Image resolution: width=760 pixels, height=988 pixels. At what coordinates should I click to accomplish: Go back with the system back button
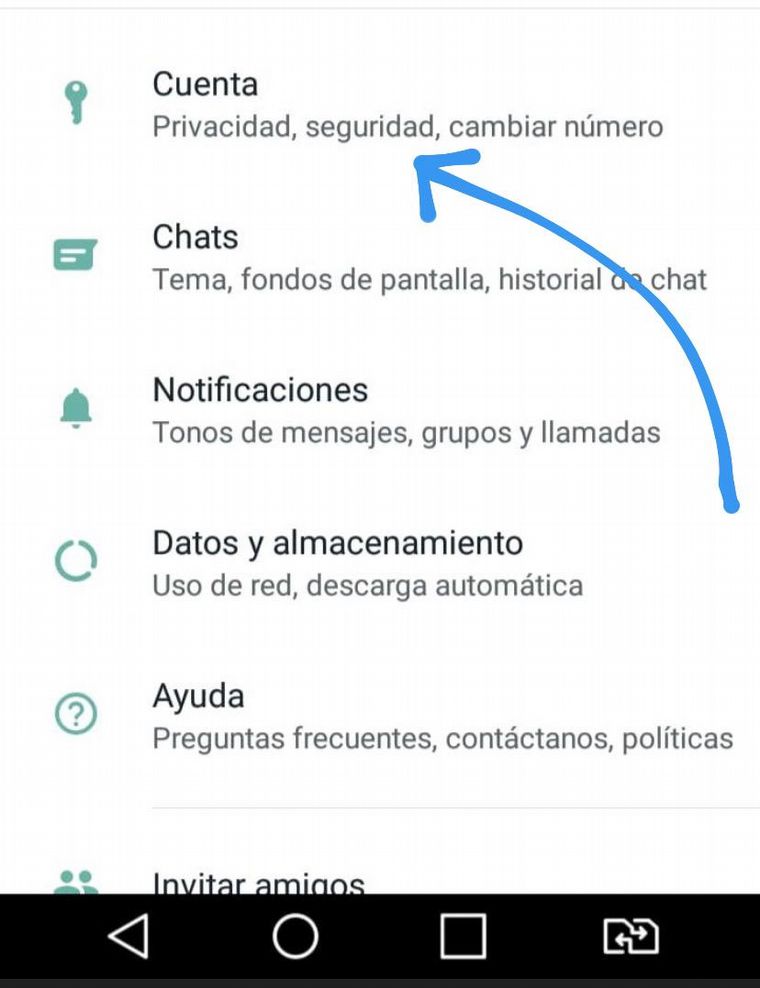pos(128,937)
